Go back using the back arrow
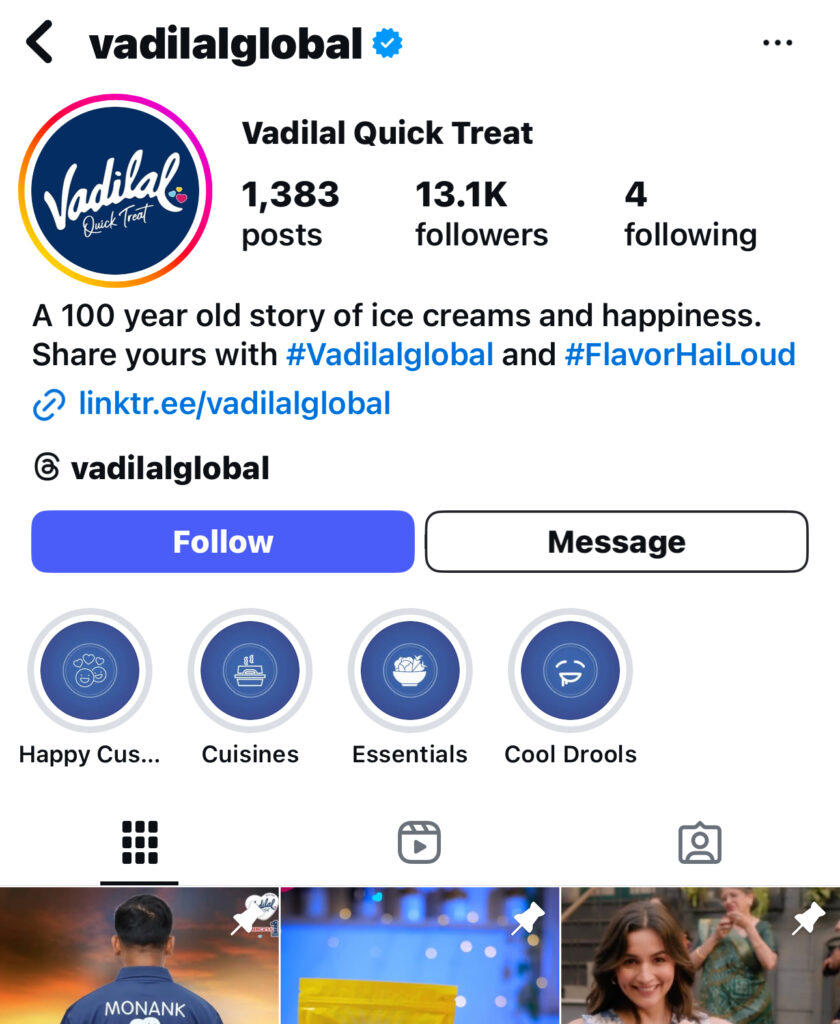840x1024 pixels. point(40,44)
